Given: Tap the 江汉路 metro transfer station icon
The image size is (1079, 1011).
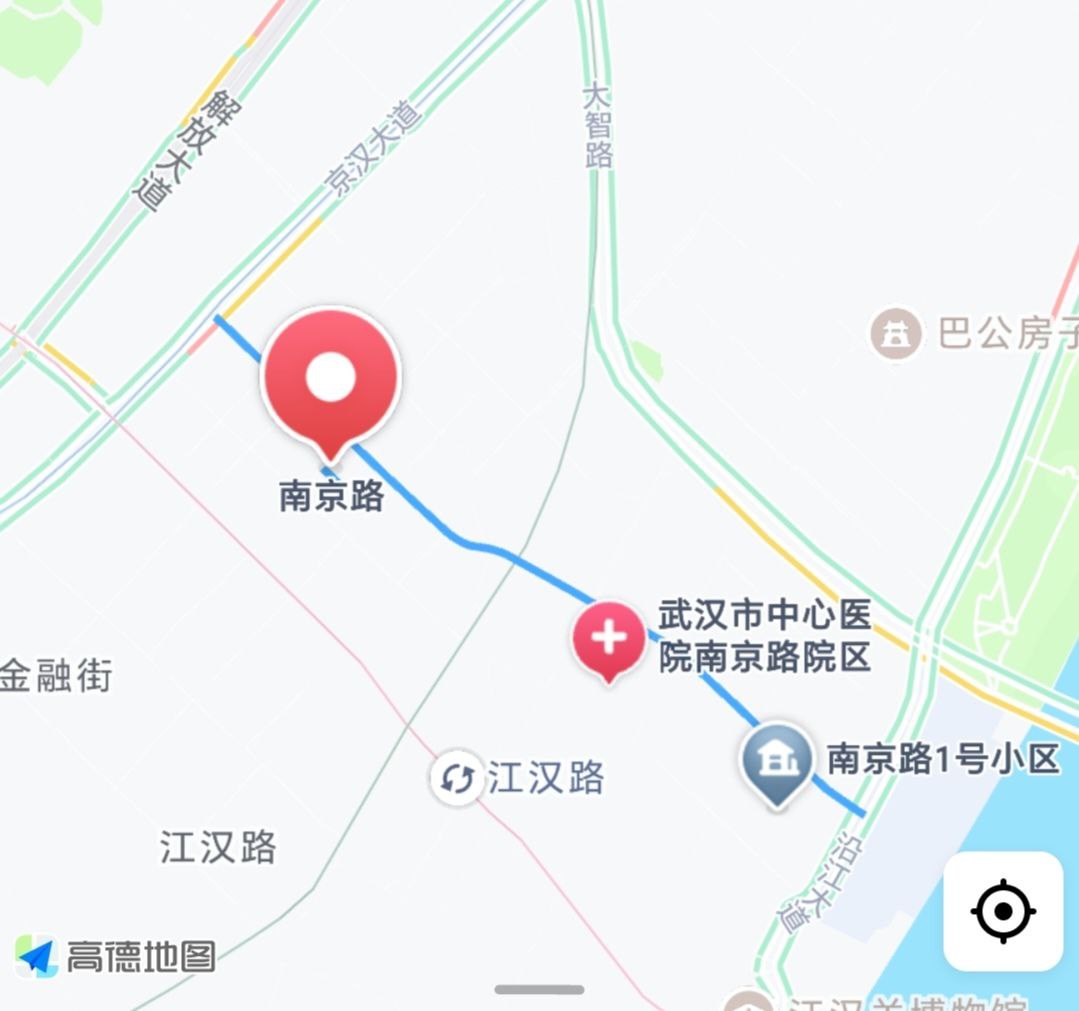Looking at the screenshot, I should [457, 777].
